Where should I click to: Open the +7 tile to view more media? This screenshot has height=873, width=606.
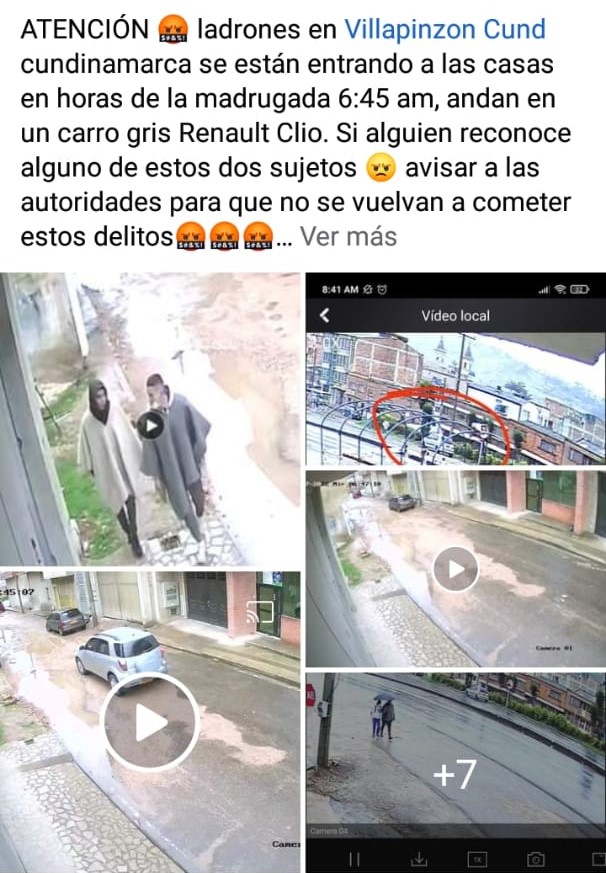click(454, 773)
